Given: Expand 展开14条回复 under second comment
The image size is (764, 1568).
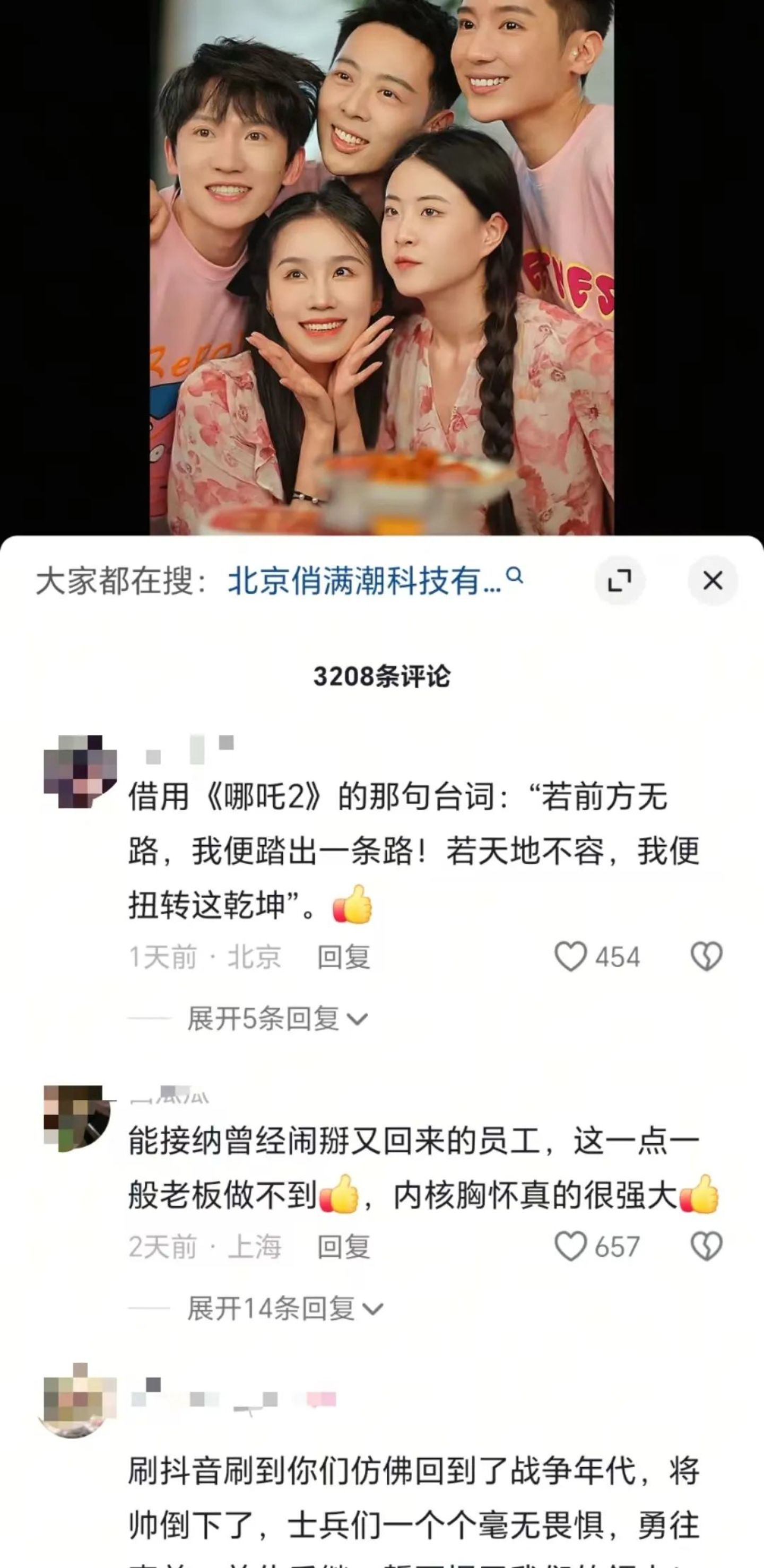Looking at the screenshot, I should pos(284,1309).
